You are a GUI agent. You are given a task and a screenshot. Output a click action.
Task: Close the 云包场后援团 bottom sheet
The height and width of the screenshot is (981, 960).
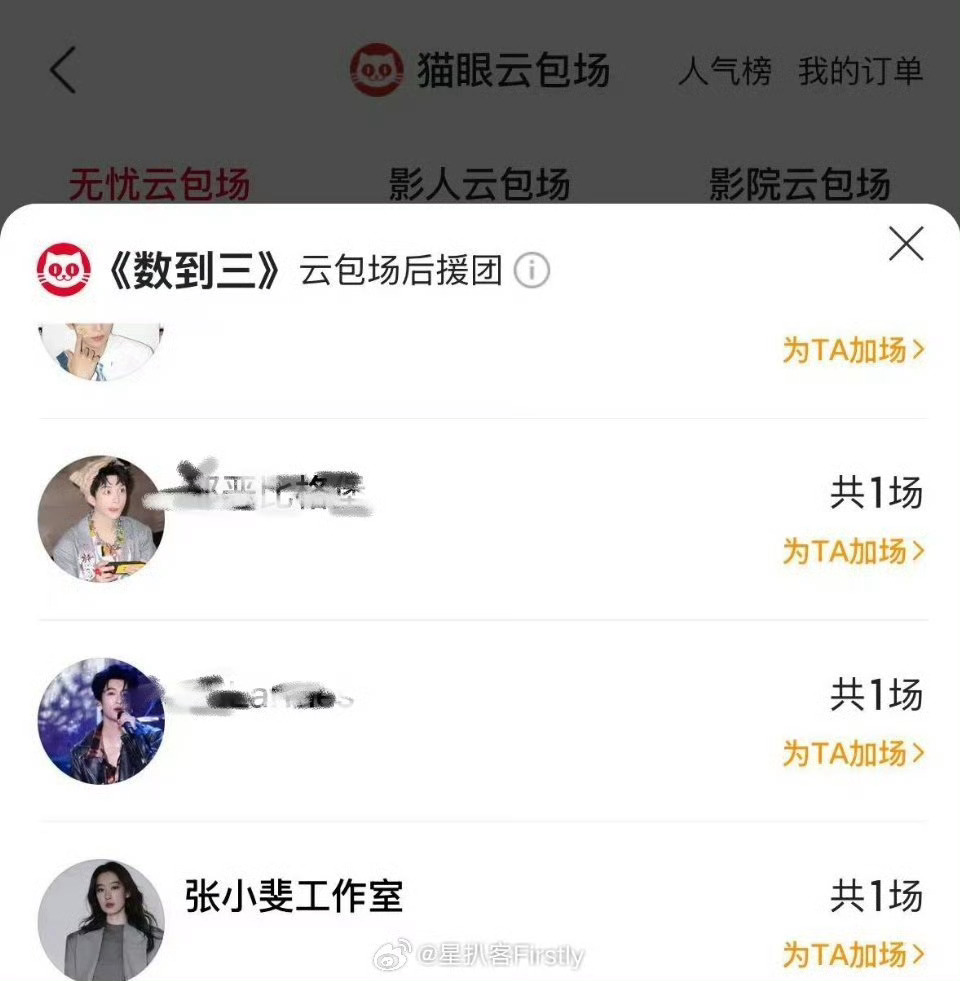click(906, 243)
